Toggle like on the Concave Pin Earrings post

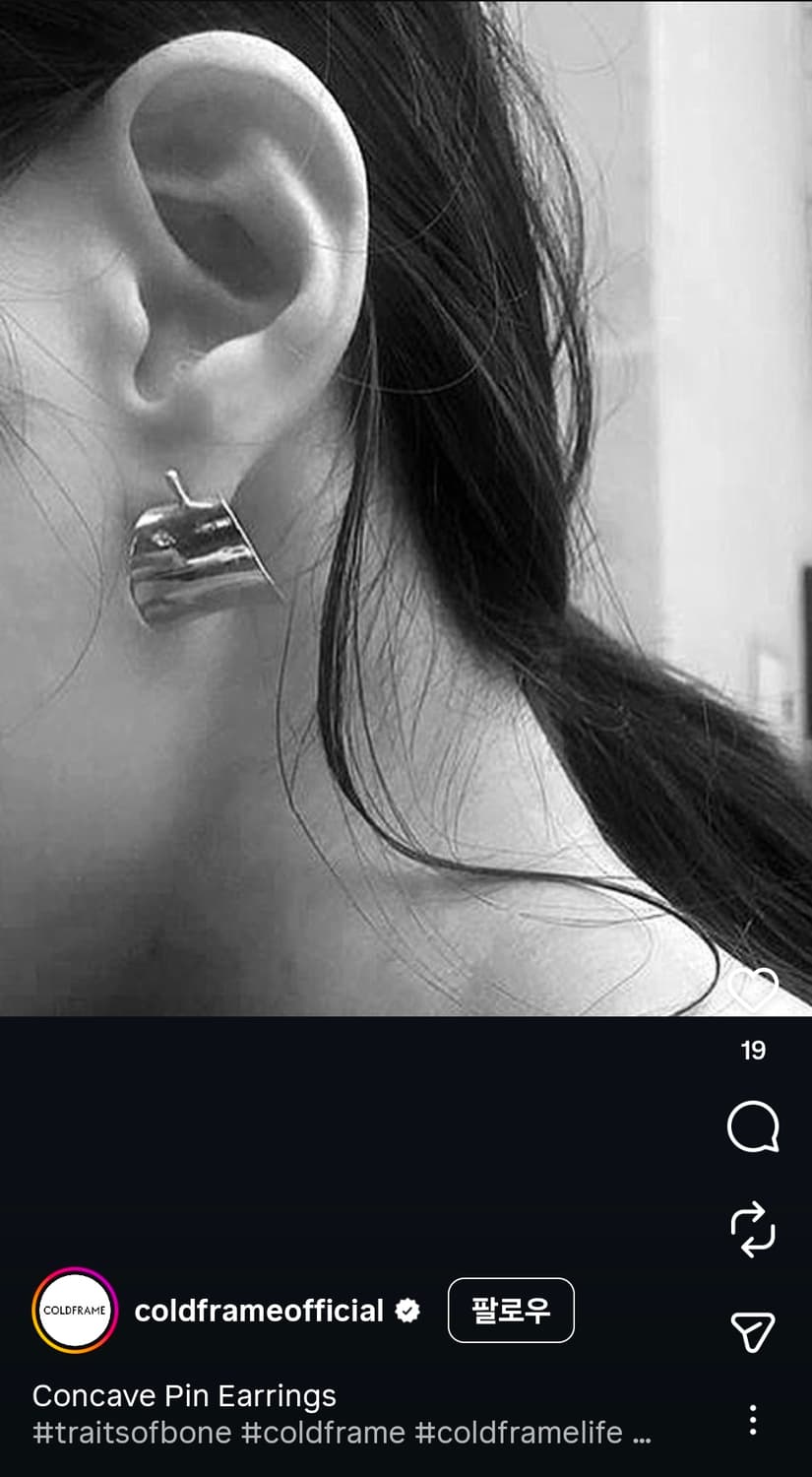[753, 990]
